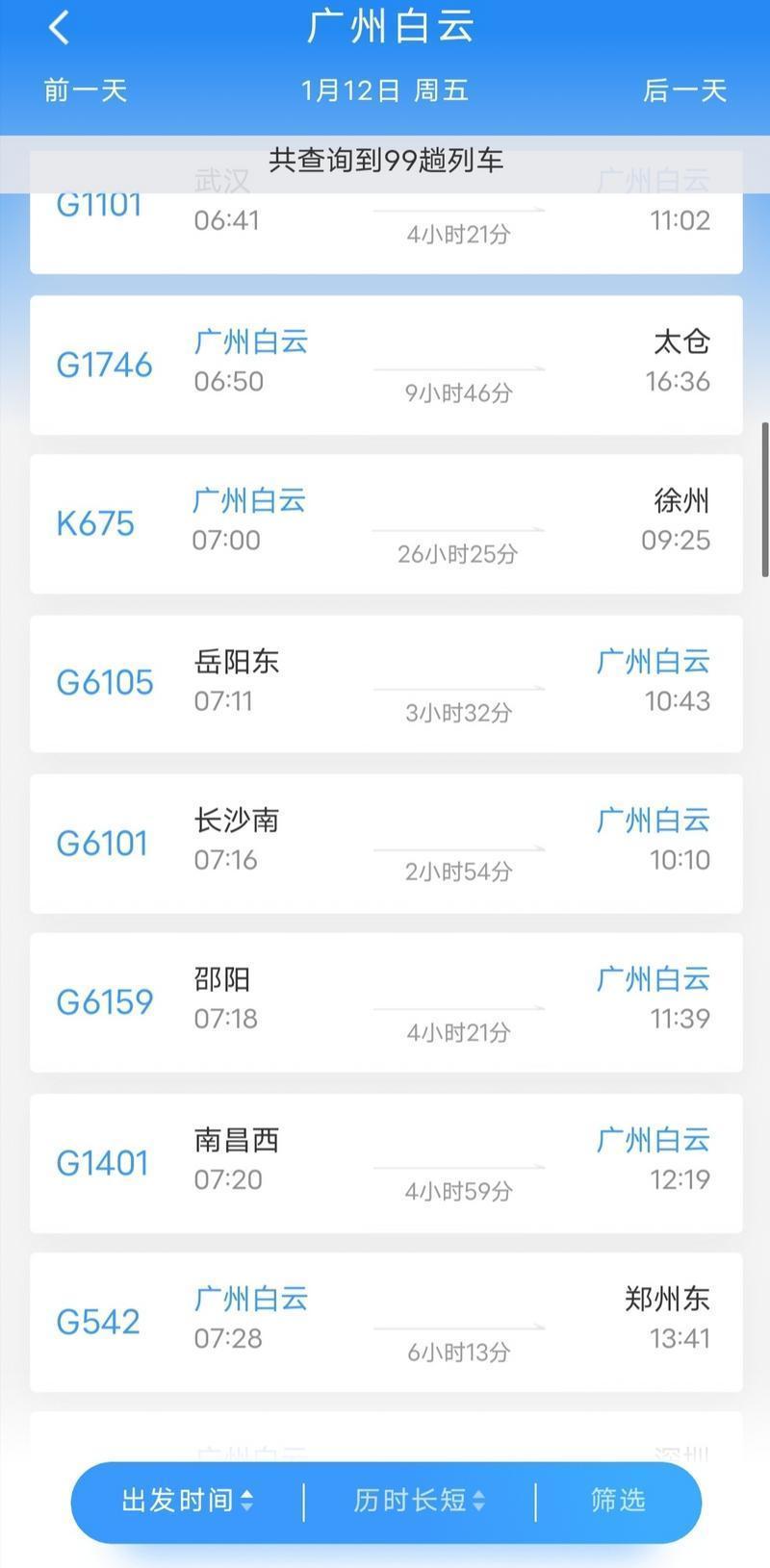Open the date picker showing 1月12日 周五
770x1568 pixels.
(385, 90)
